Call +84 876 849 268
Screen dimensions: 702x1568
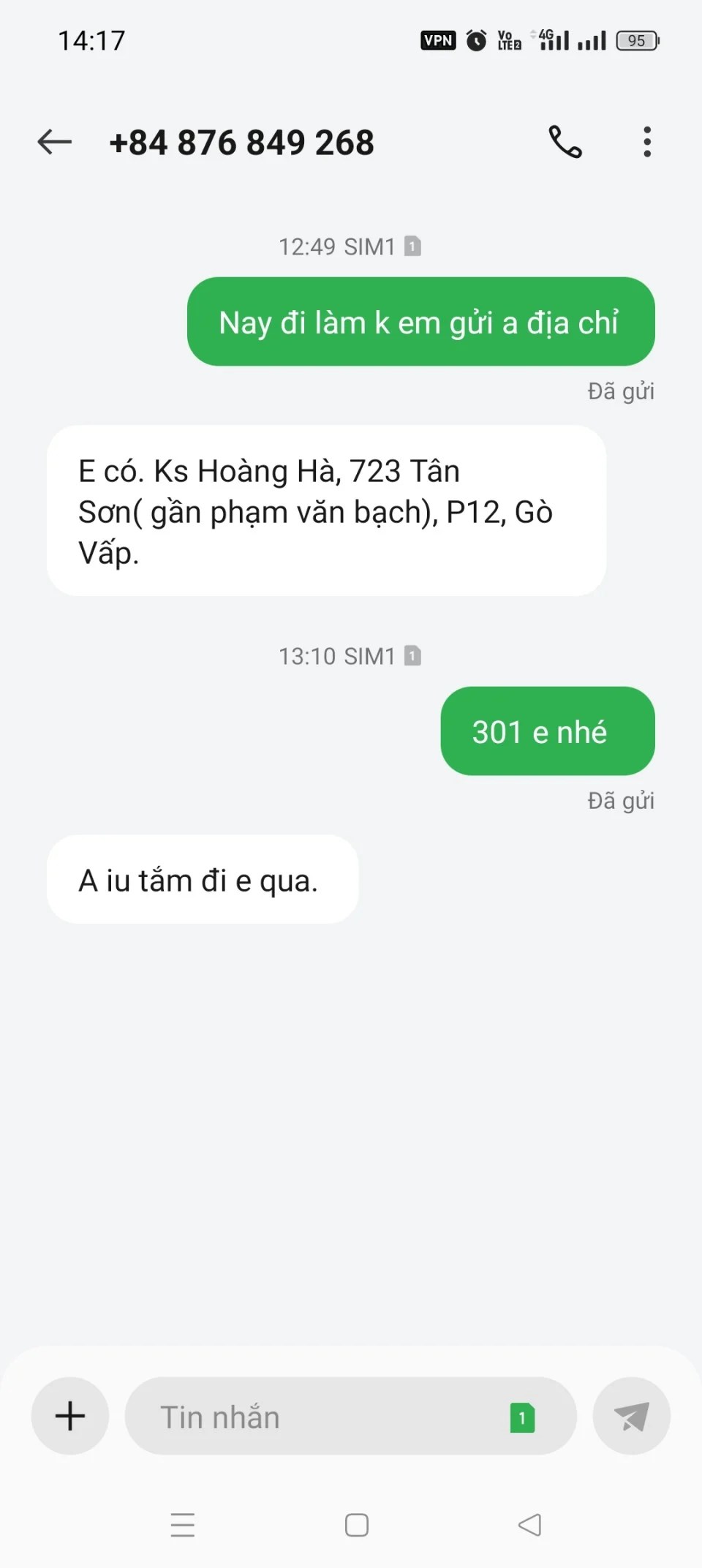(565, 142)
